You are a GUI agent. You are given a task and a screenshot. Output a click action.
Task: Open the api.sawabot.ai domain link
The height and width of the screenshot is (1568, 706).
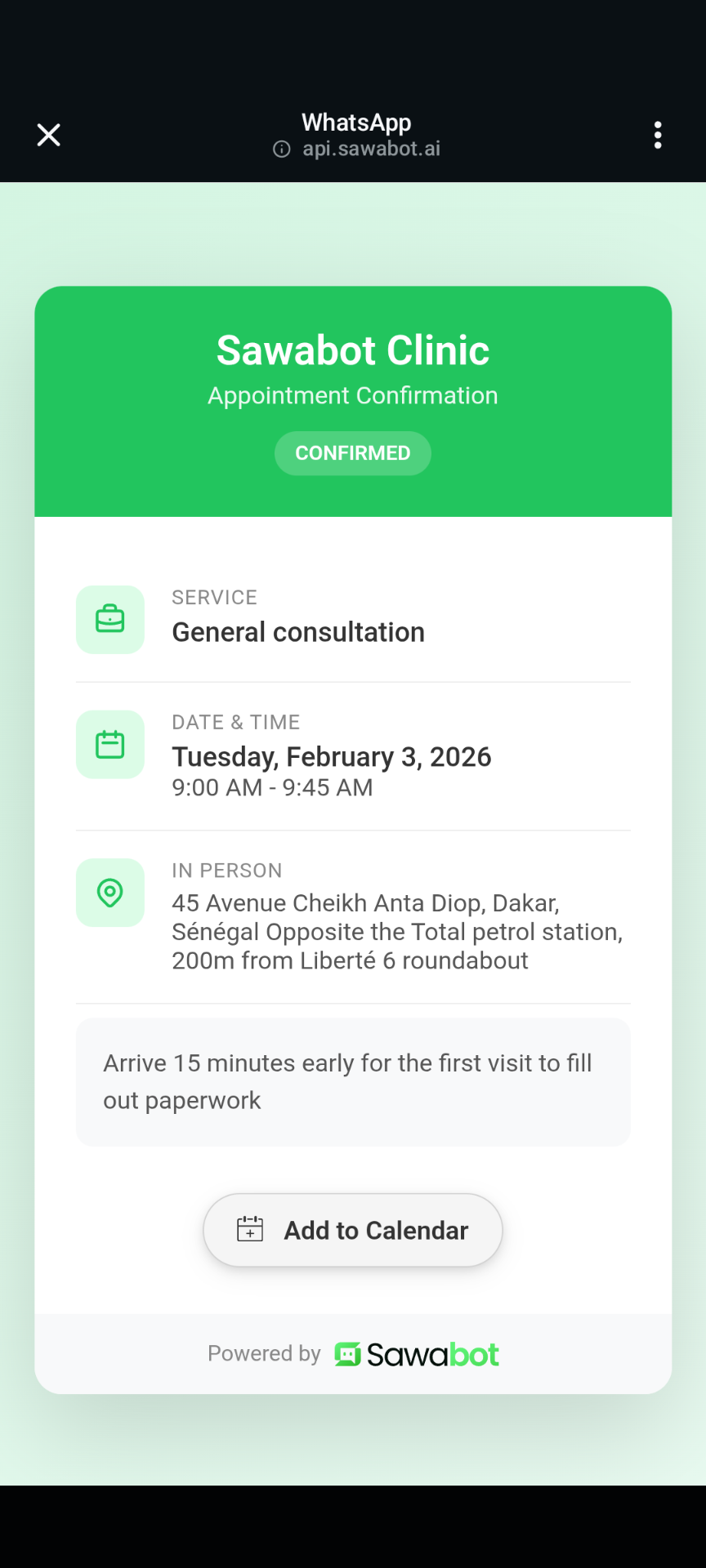click(372, 149)
